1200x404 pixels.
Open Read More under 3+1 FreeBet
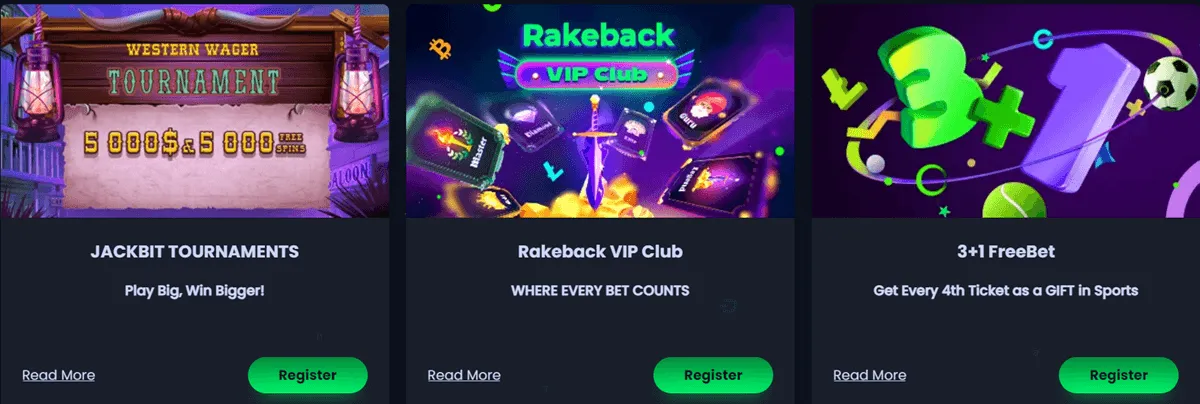[869, 375]
